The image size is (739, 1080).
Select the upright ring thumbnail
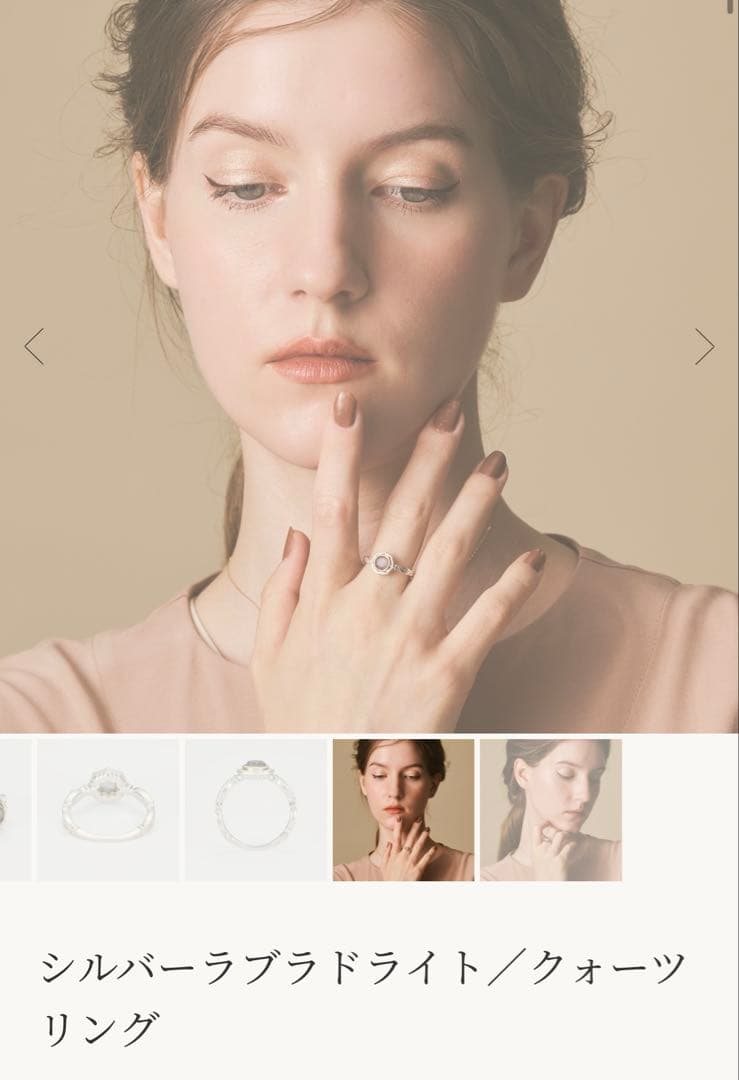[x=256, y=810]
